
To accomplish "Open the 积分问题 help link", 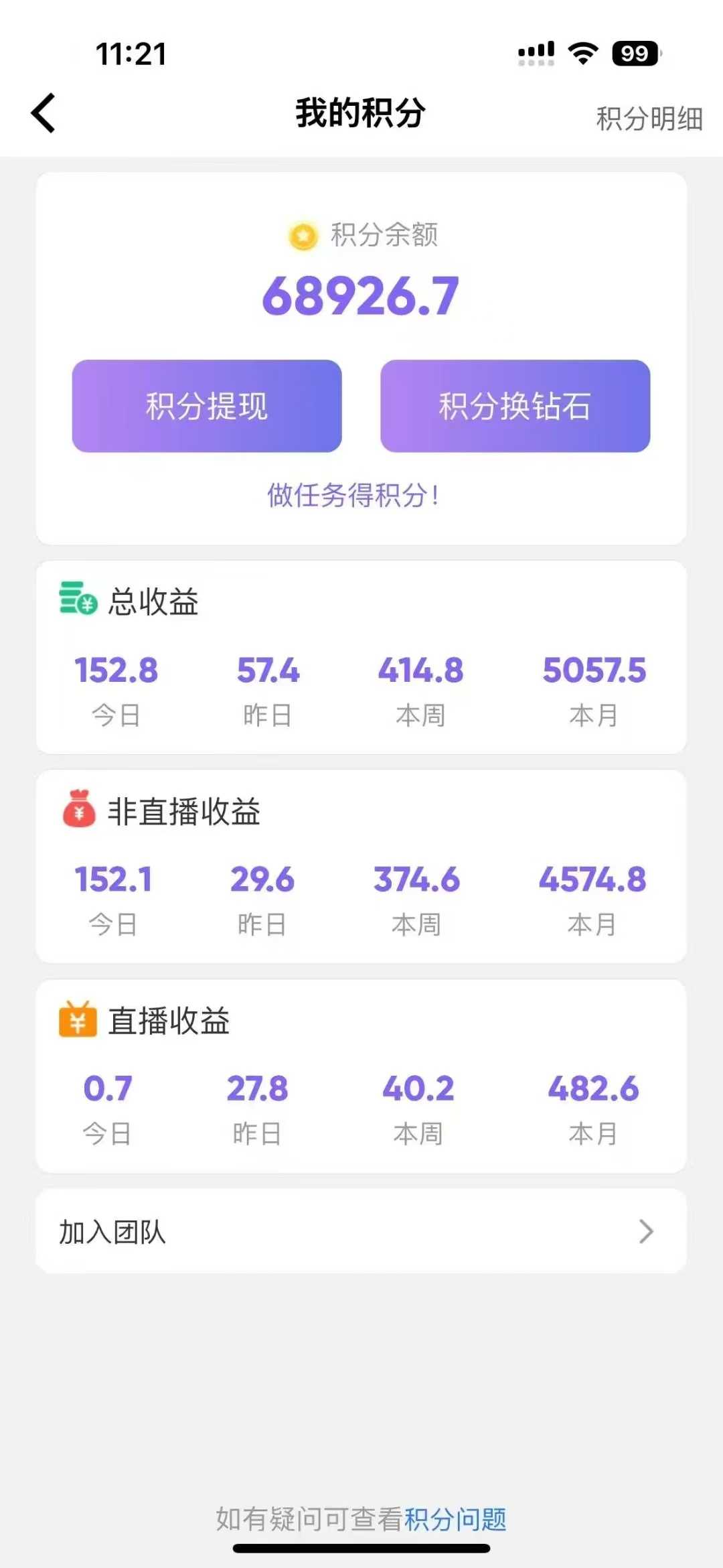I will (455, 1519).
